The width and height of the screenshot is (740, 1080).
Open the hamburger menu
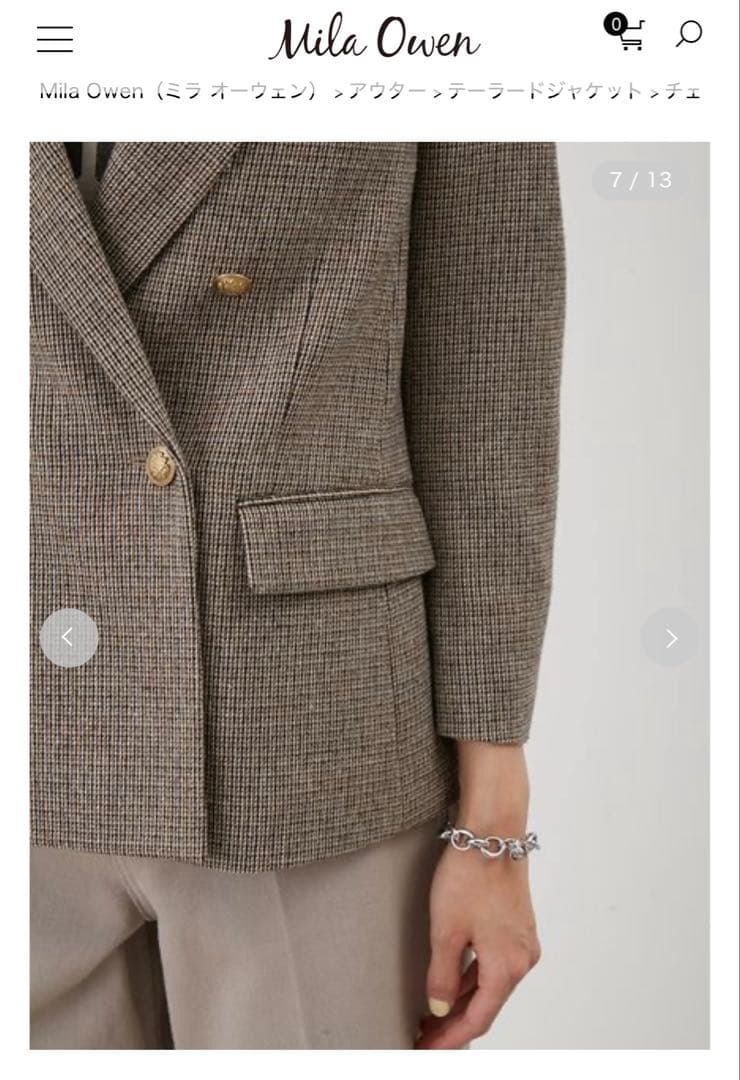point(55,39)
